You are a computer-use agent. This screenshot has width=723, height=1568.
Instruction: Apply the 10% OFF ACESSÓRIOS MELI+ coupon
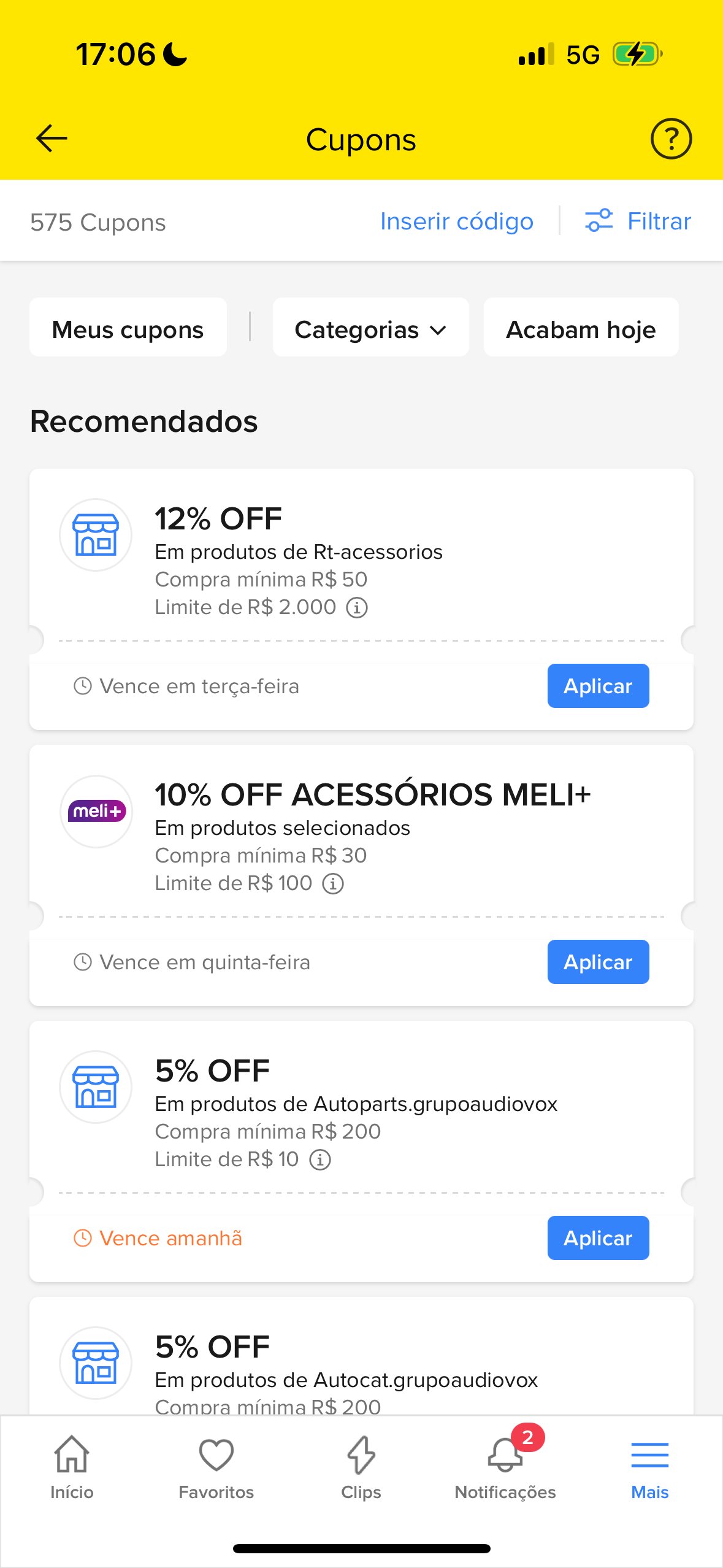[598, 962]
